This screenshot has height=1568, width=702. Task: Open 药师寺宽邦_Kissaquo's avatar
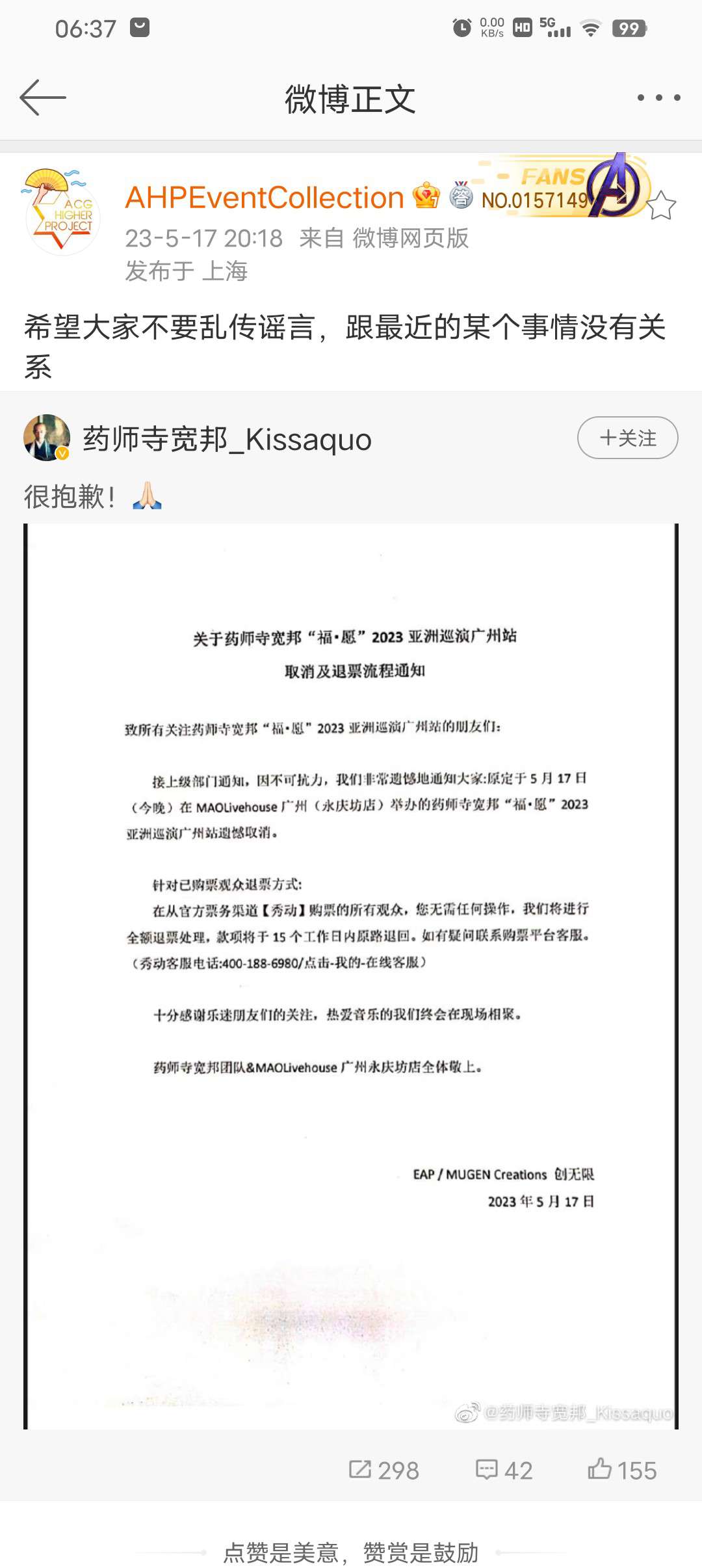click(47, 438)
